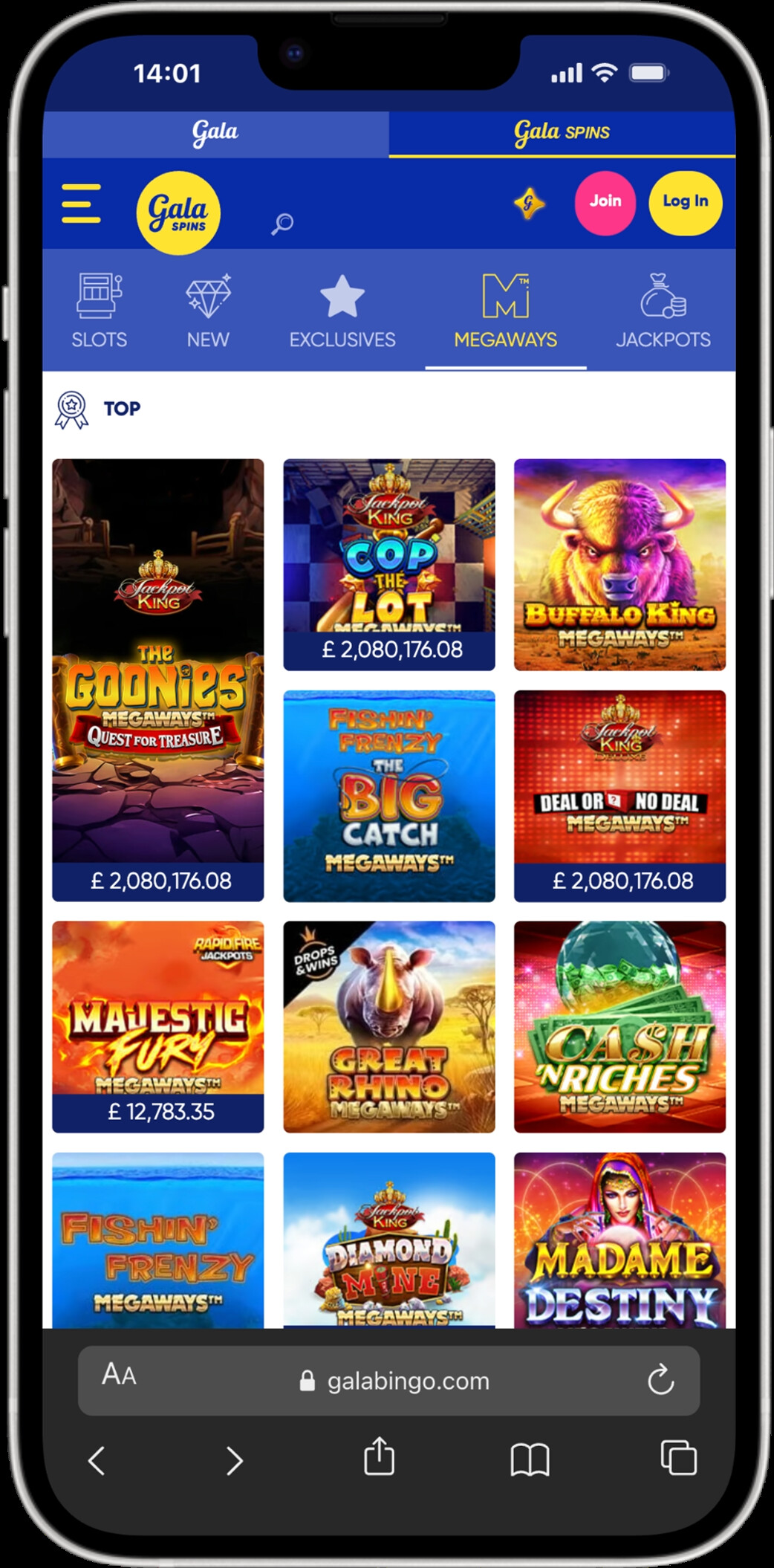Open the gold G rewards icon
Screen dimensions: 774x1568
tap(529, 202)
